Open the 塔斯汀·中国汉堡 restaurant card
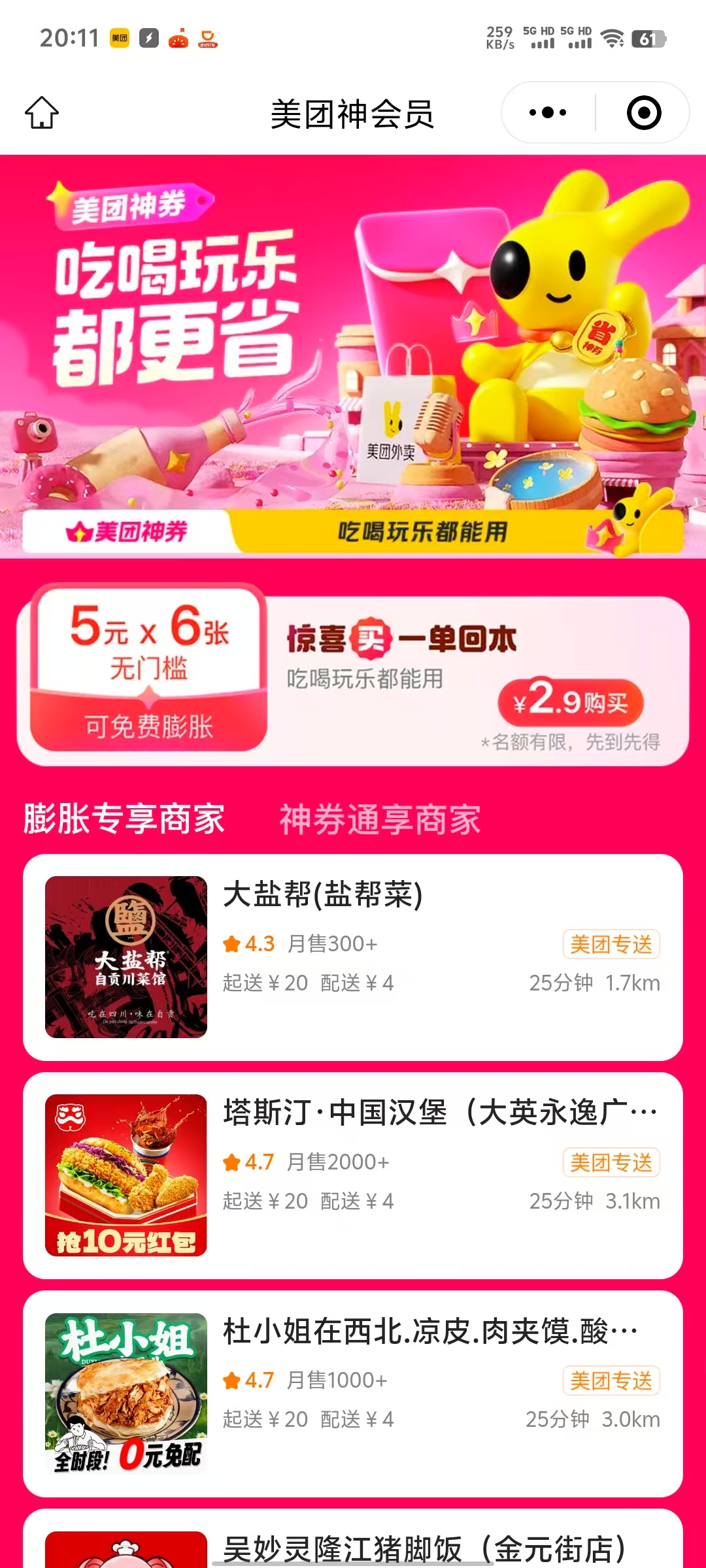Screen dimensions: 706x1568 click(x=353, y=1175)
